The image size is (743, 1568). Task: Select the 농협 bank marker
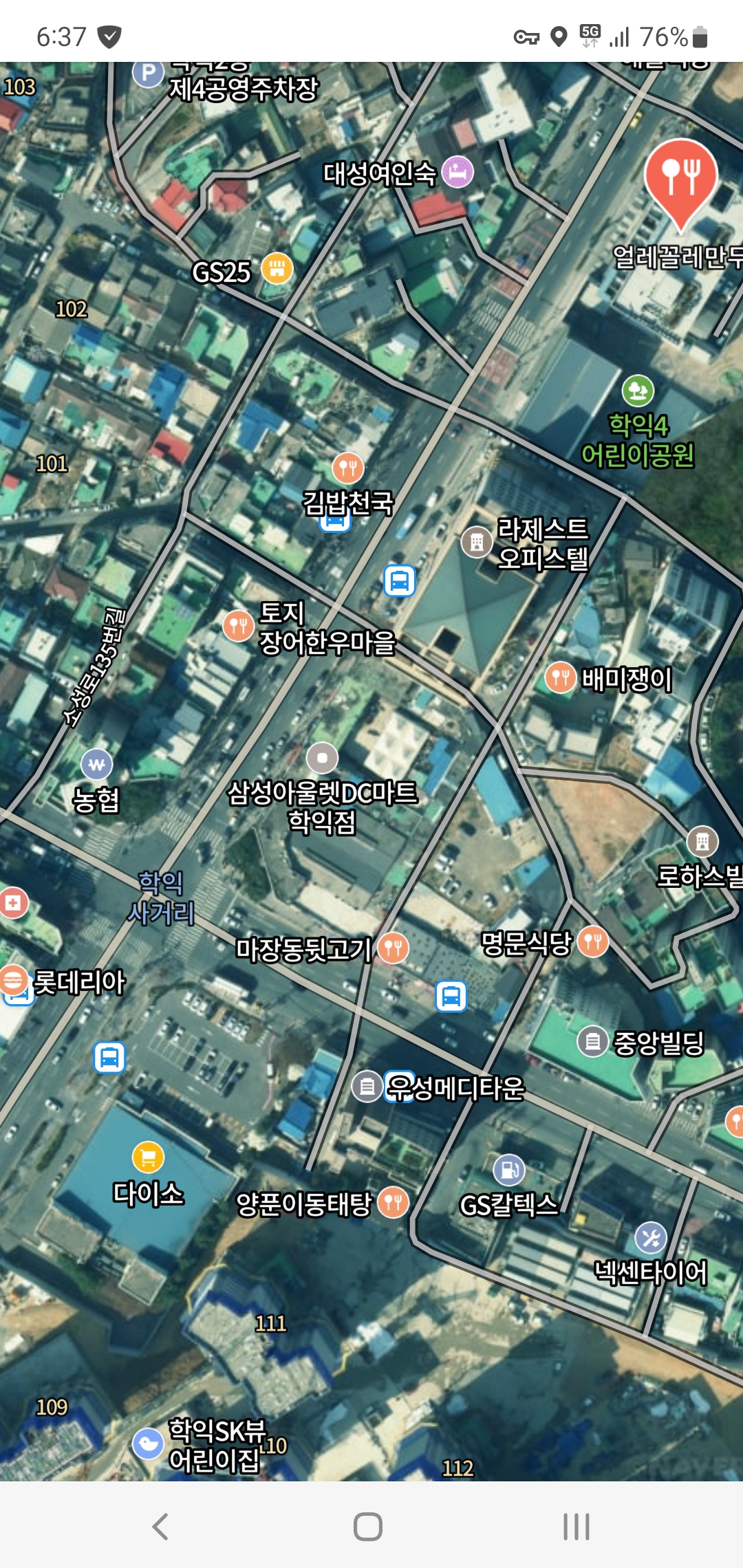click(96, 764)
